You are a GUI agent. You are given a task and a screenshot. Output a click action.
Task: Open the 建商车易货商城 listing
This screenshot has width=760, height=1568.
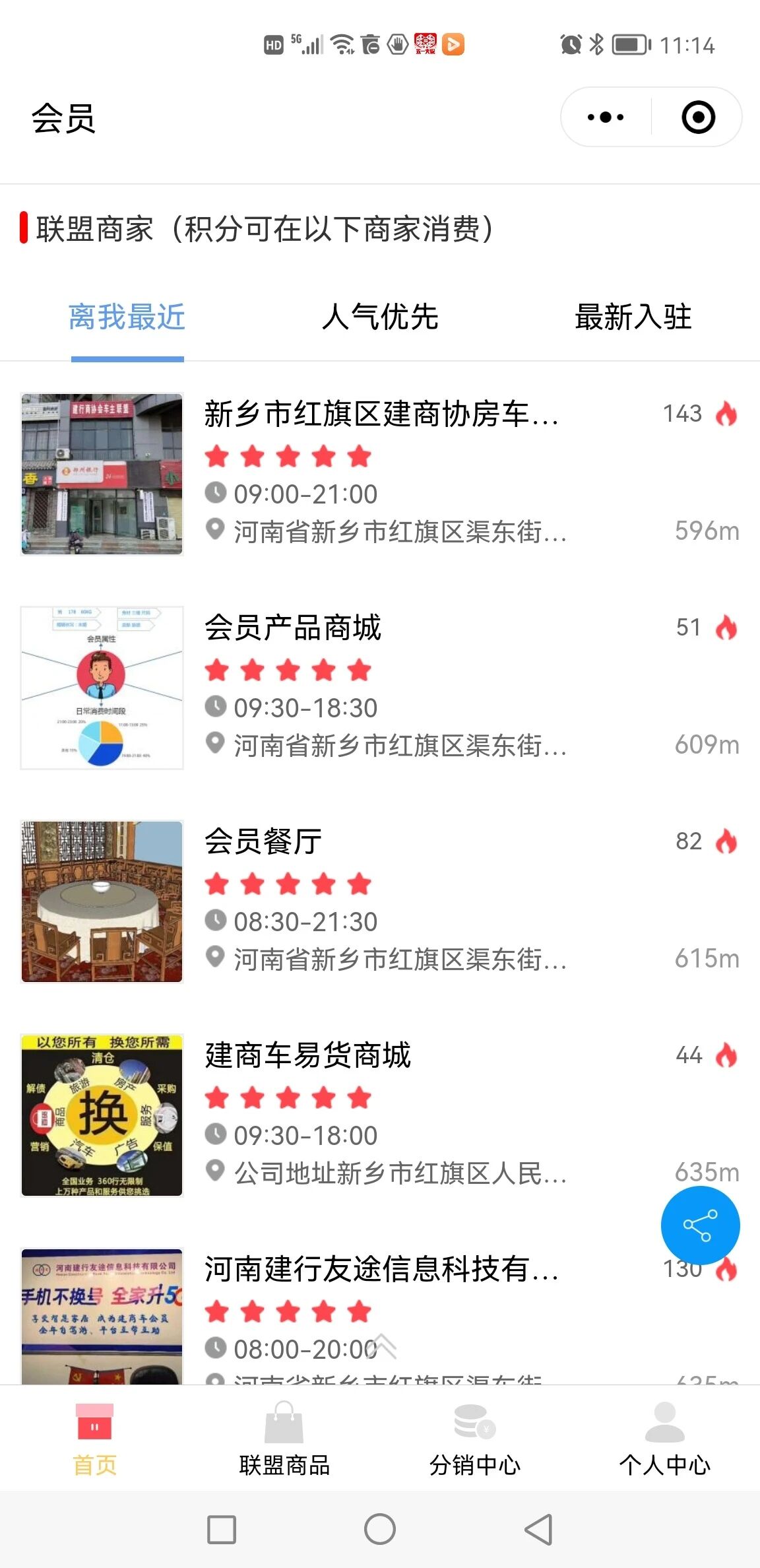(x=307, y=1055)
